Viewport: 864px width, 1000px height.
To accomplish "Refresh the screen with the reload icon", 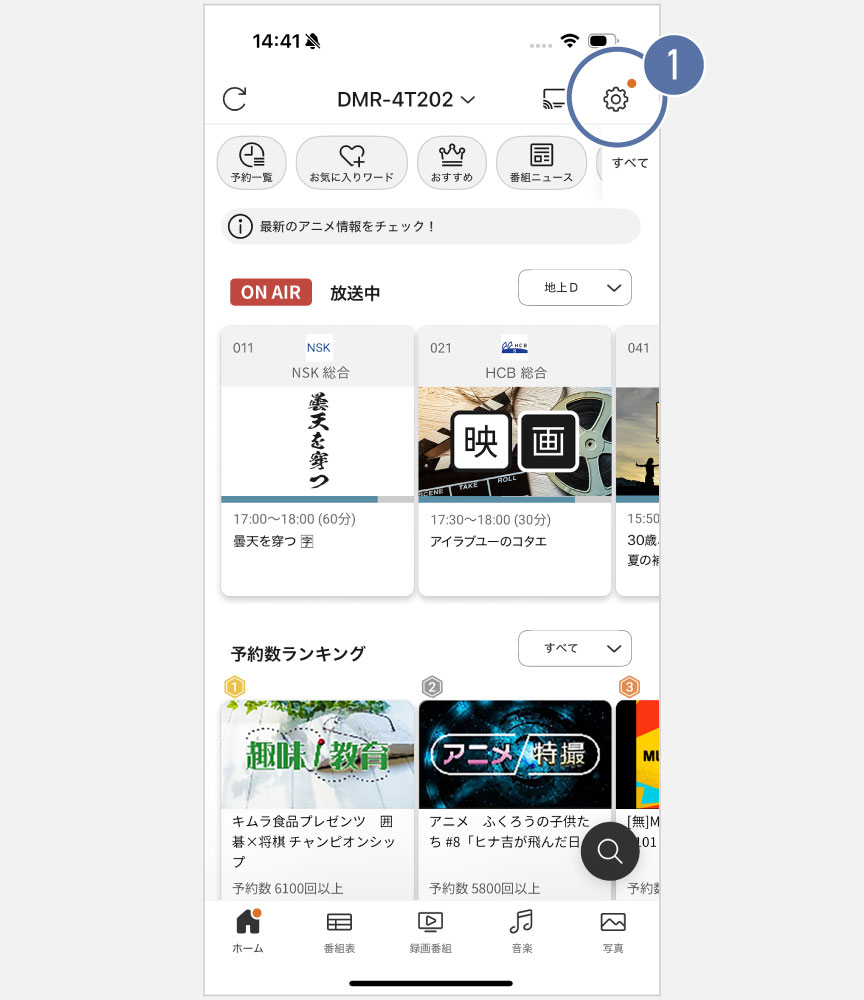I will pos(234,99).
